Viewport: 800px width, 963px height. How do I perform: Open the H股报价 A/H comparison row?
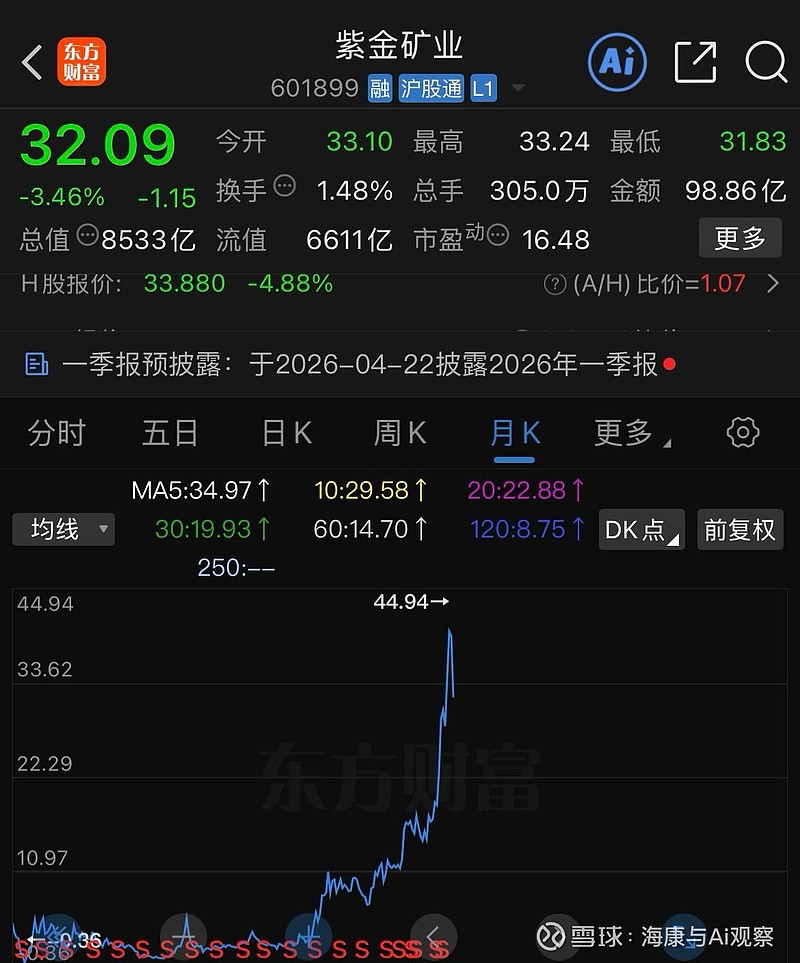pos(400,284)
